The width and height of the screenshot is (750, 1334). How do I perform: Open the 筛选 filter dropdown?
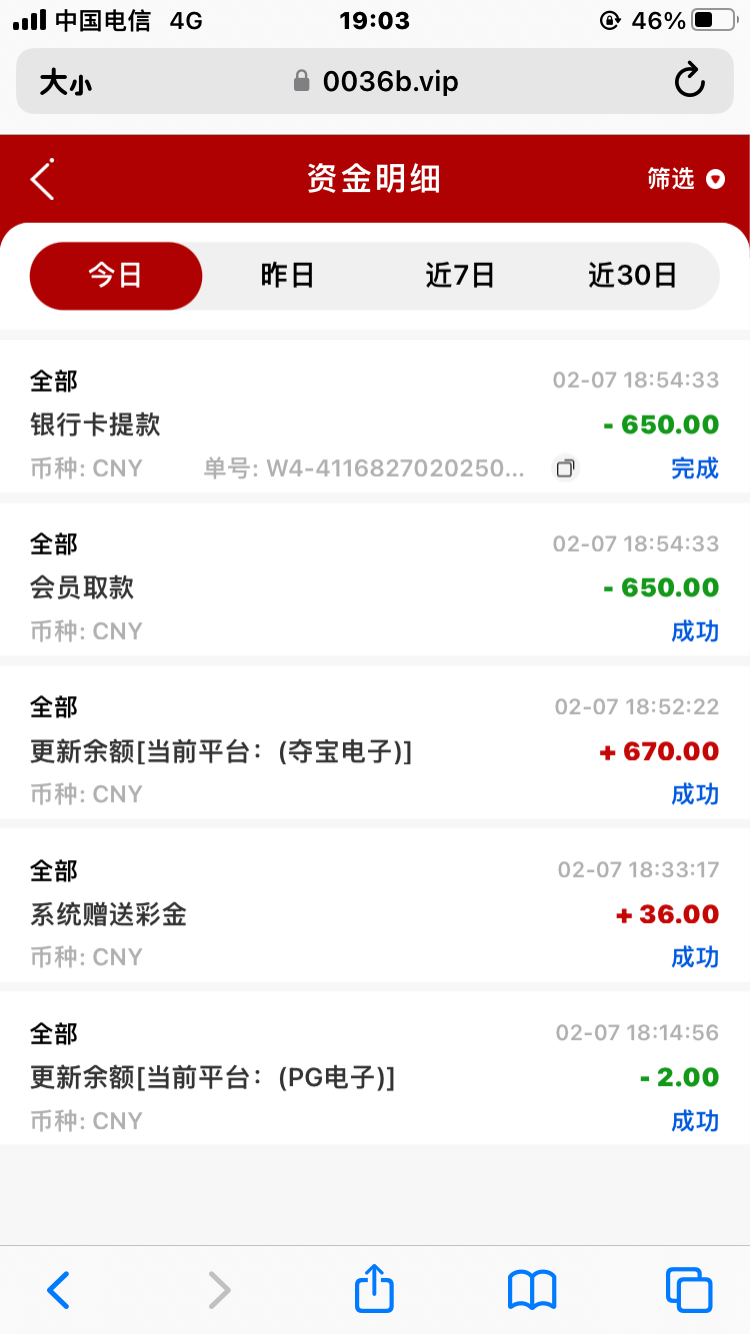coord(685,179)
